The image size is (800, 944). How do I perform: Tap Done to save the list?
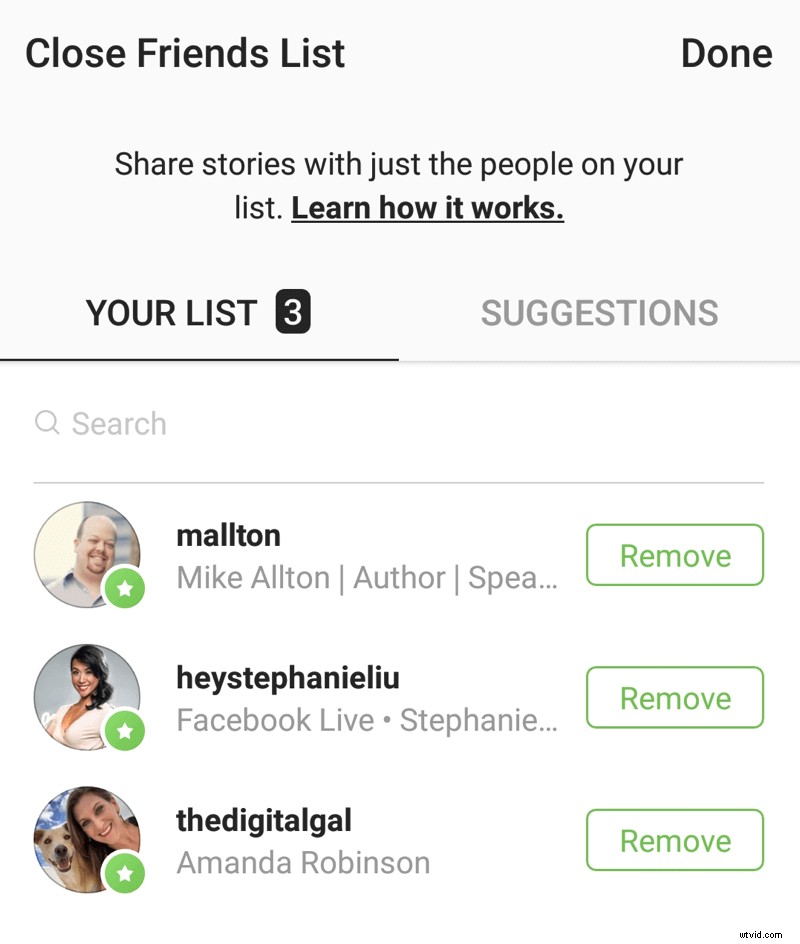click(727, 53)
